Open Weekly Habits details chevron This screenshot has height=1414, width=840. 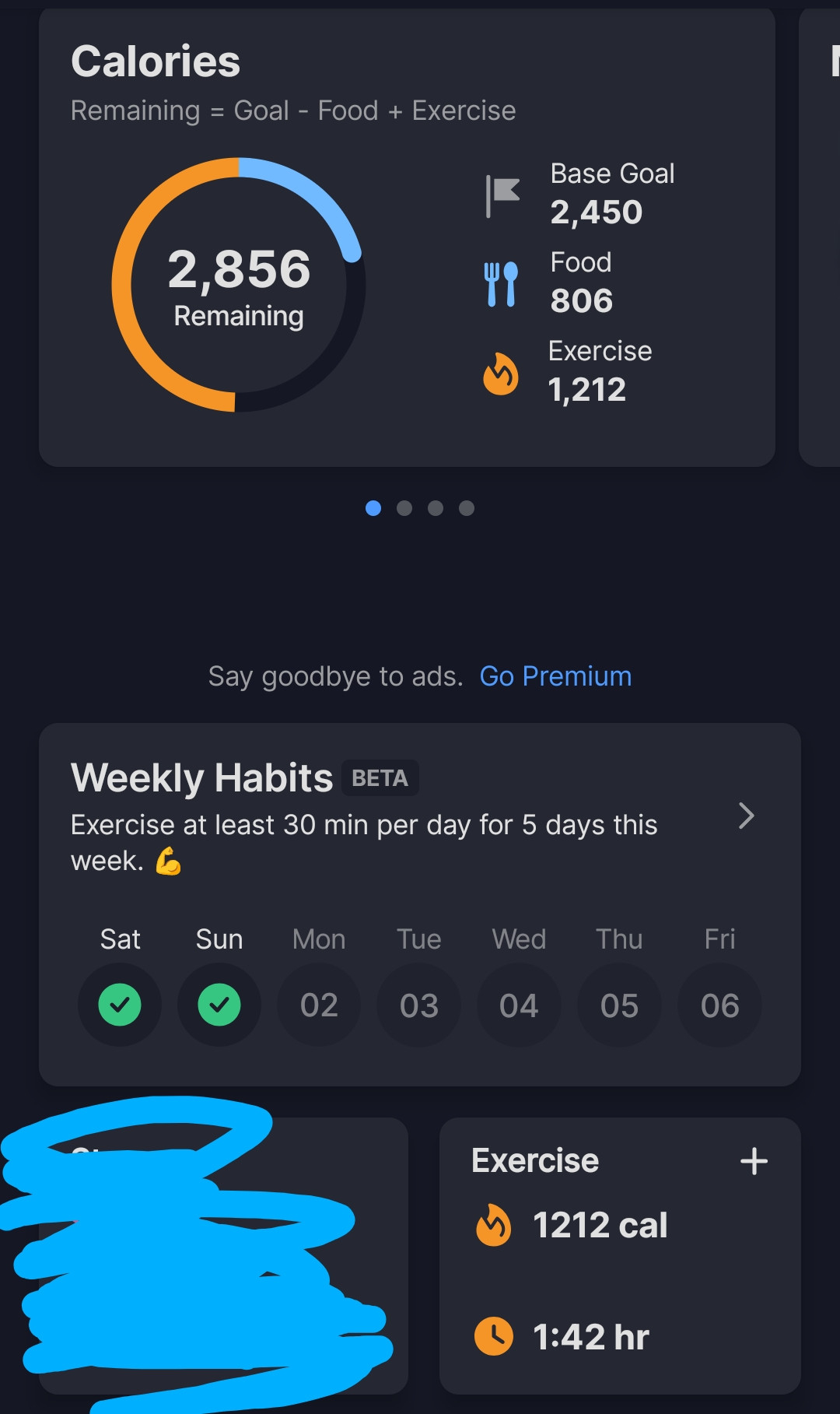point(746,816)
